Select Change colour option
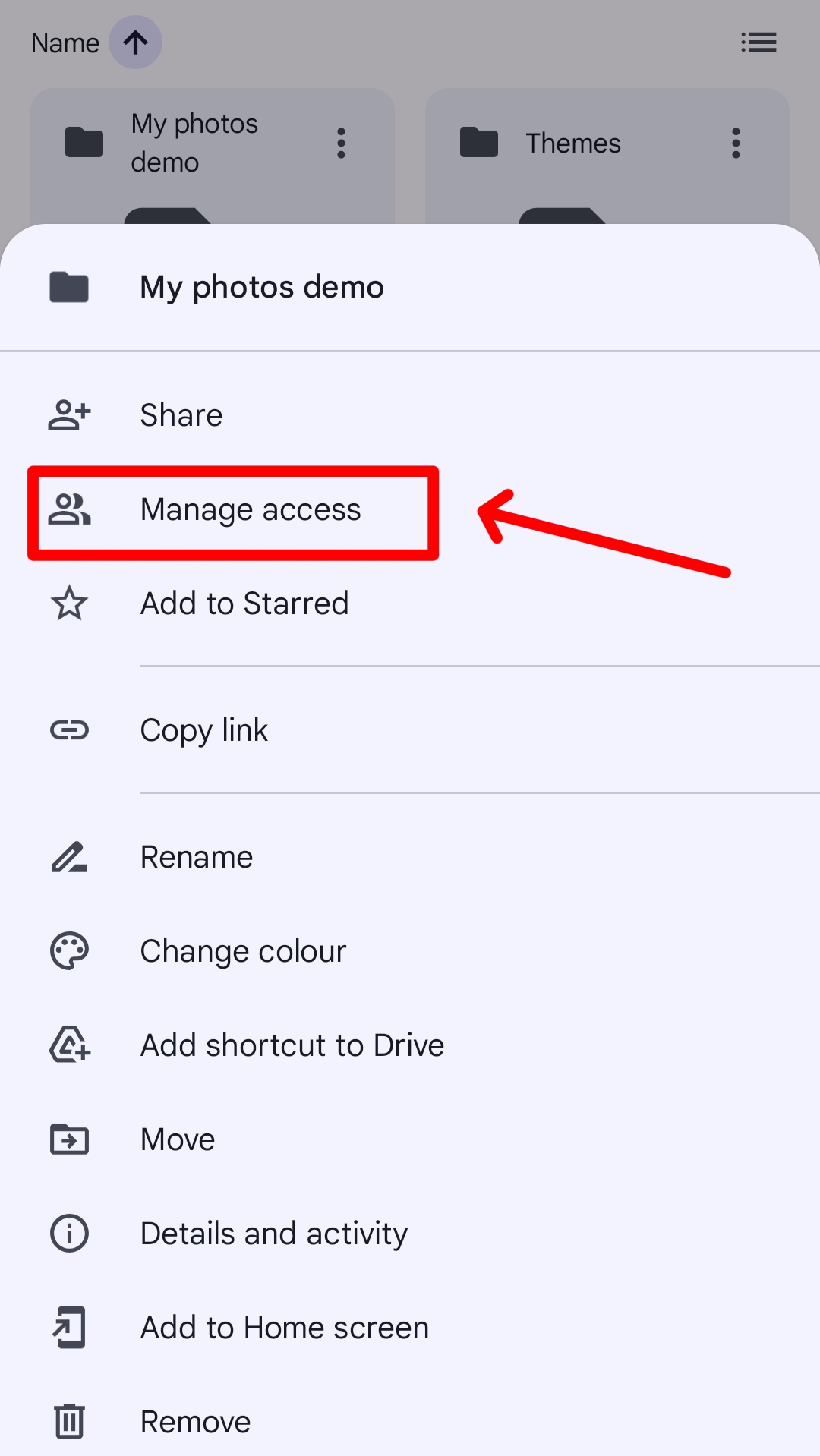820x1456 pixels. tap(410, 951)
